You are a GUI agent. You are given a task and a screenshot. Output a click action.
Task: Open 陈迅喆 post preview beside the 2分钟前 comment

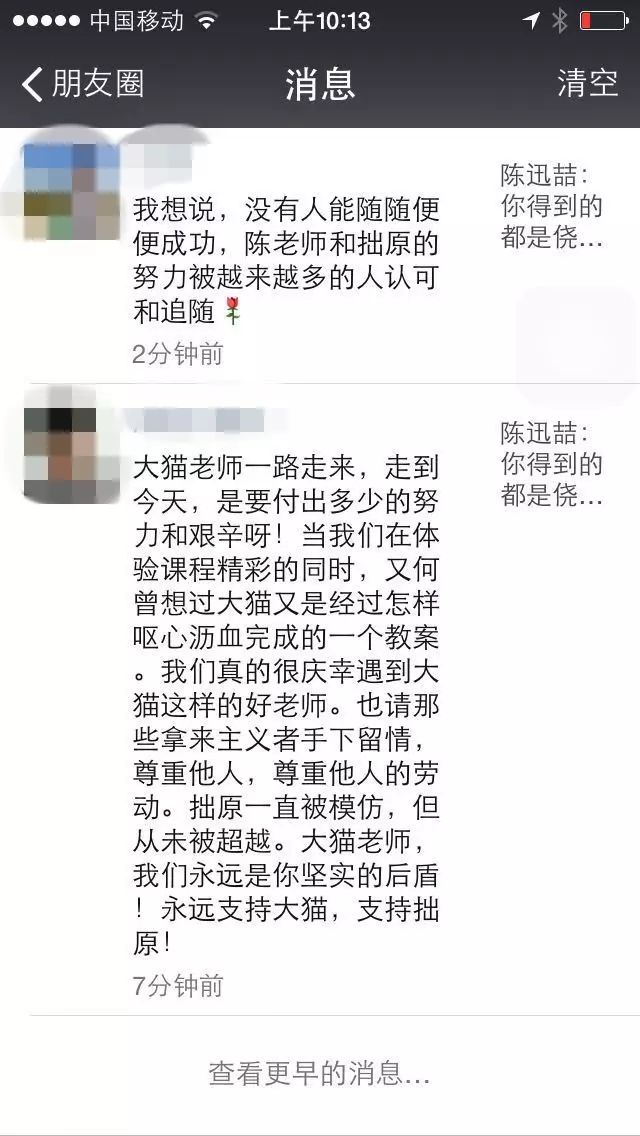[552, 207]
